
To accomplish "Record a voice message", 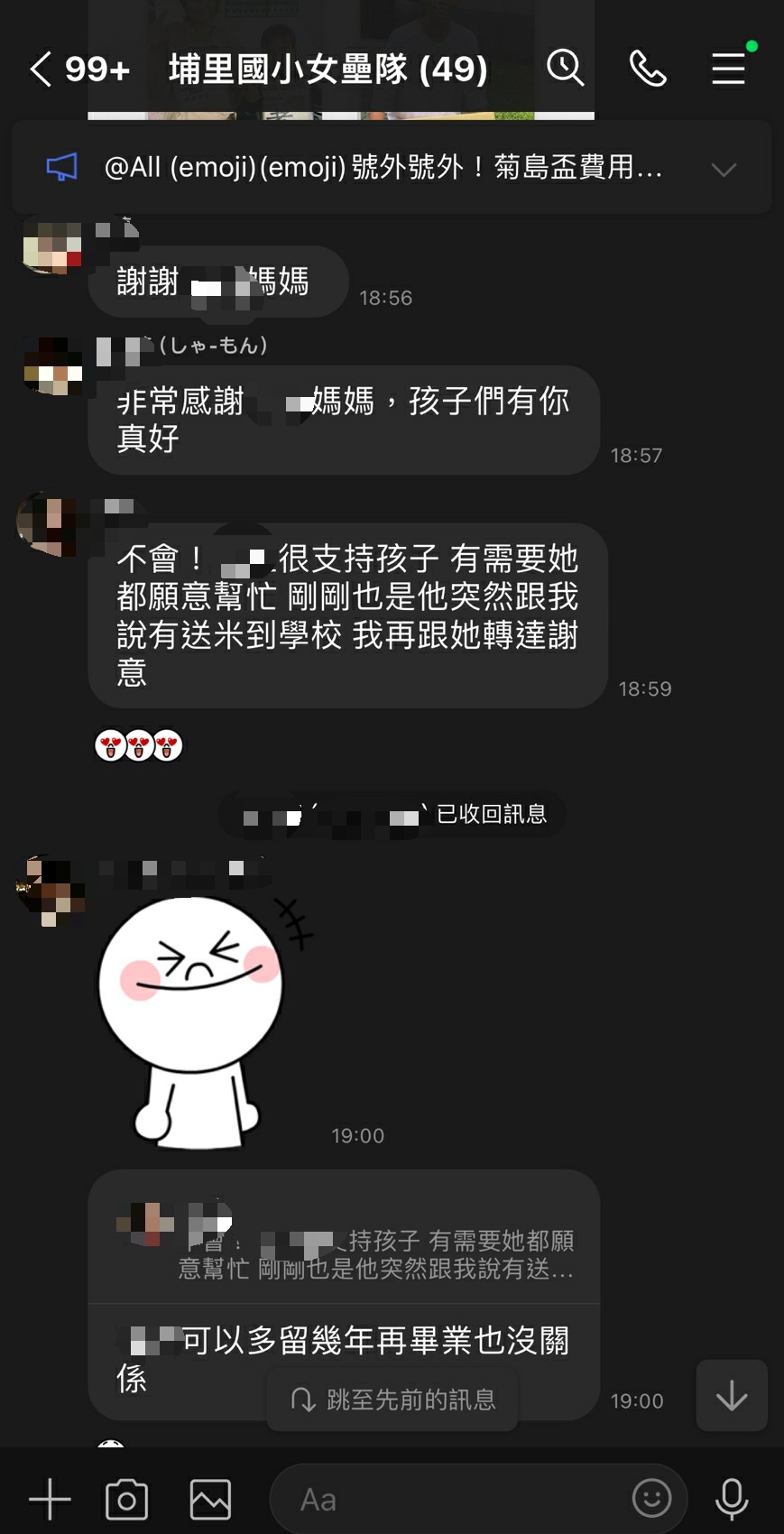I will click(732, 1500).
